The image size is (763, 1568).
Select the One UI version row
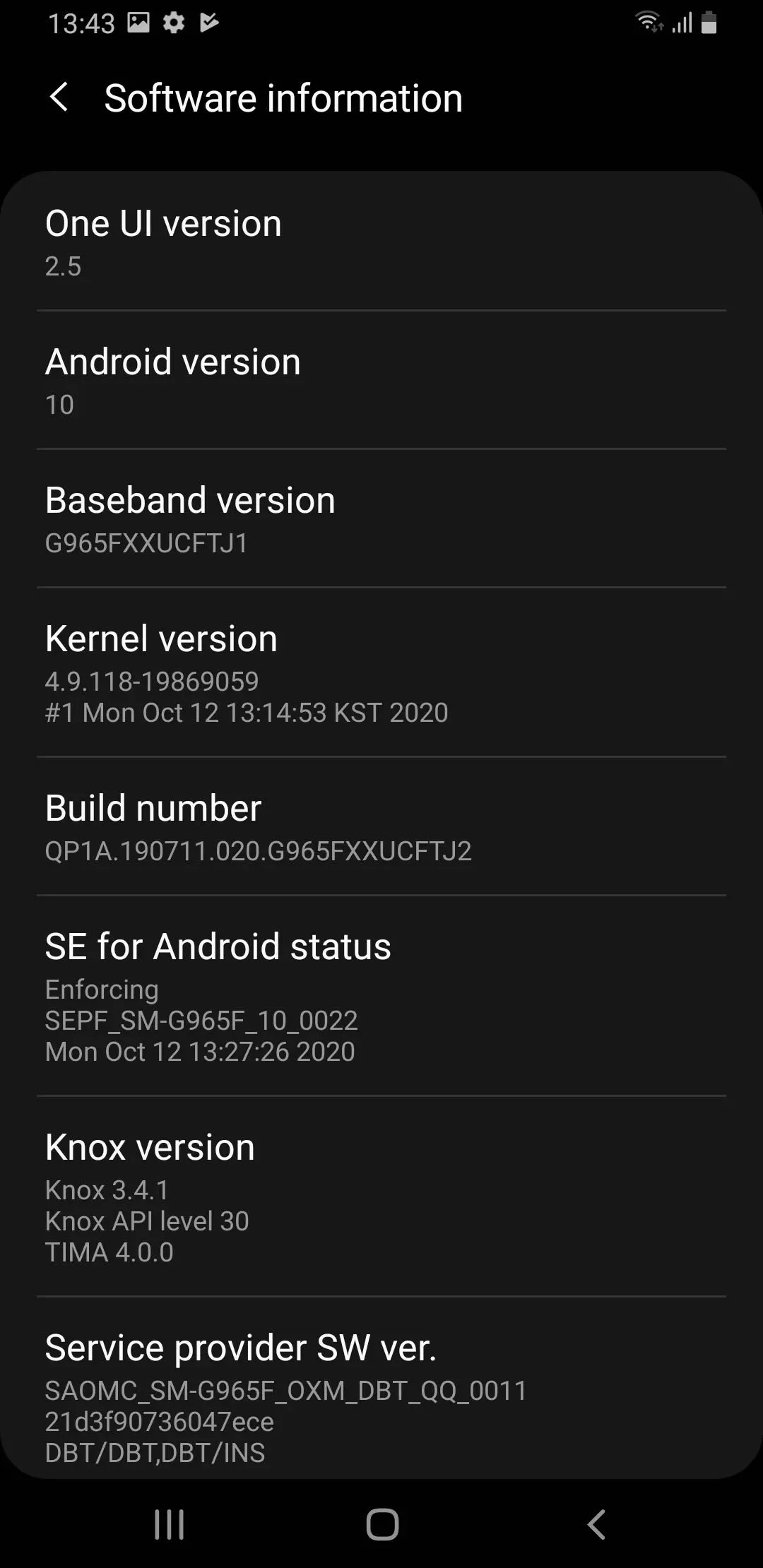(x=381, y=242)
